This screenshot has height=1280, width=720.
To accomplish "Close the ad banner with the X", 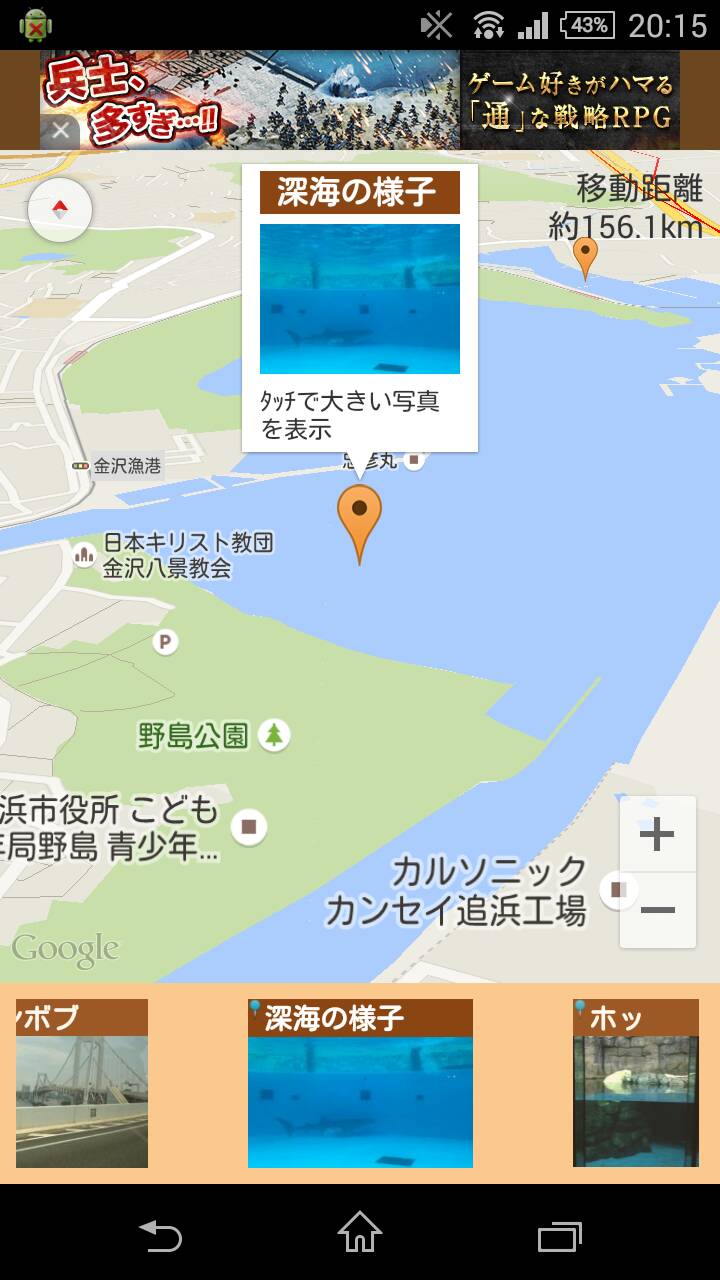I will 61,131.
